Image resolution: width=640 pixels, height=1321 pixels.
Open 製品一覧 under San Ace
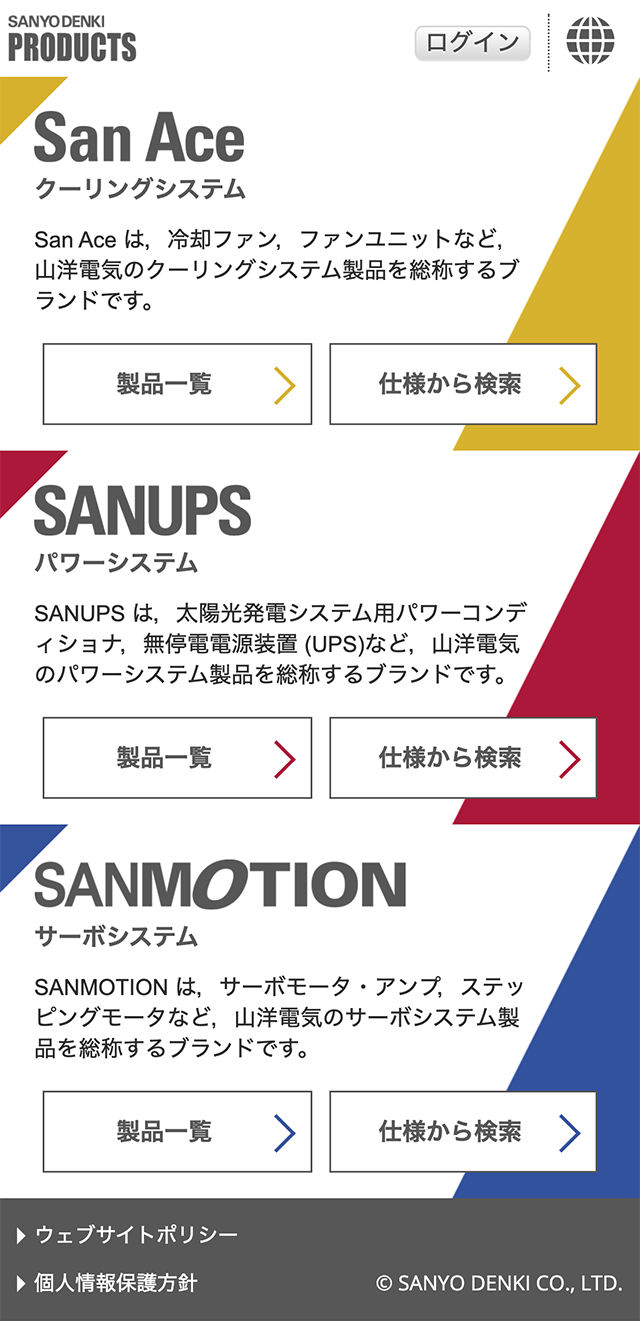click(x=177, y=384)
